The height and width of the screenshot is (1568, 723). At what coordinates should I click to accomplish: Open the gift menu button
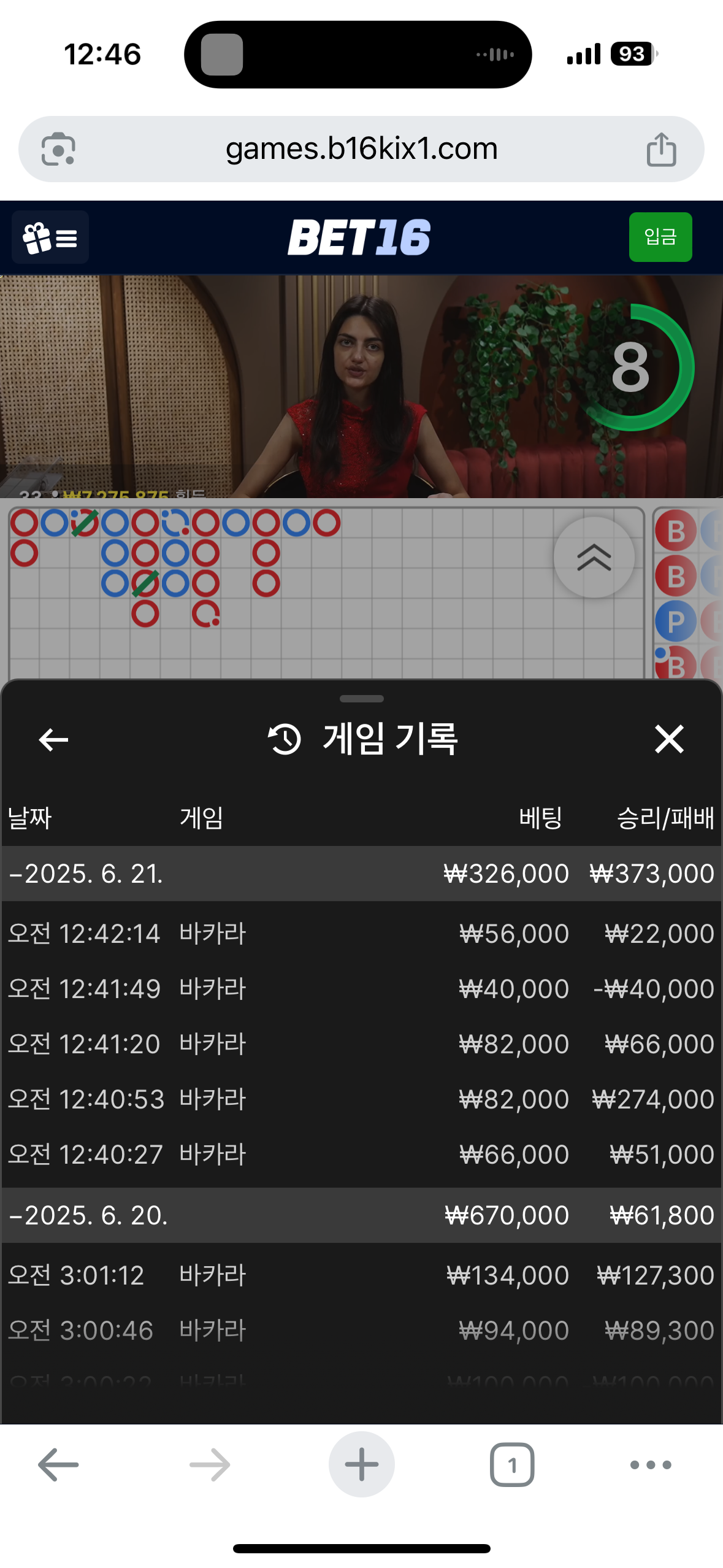[50, 237]
